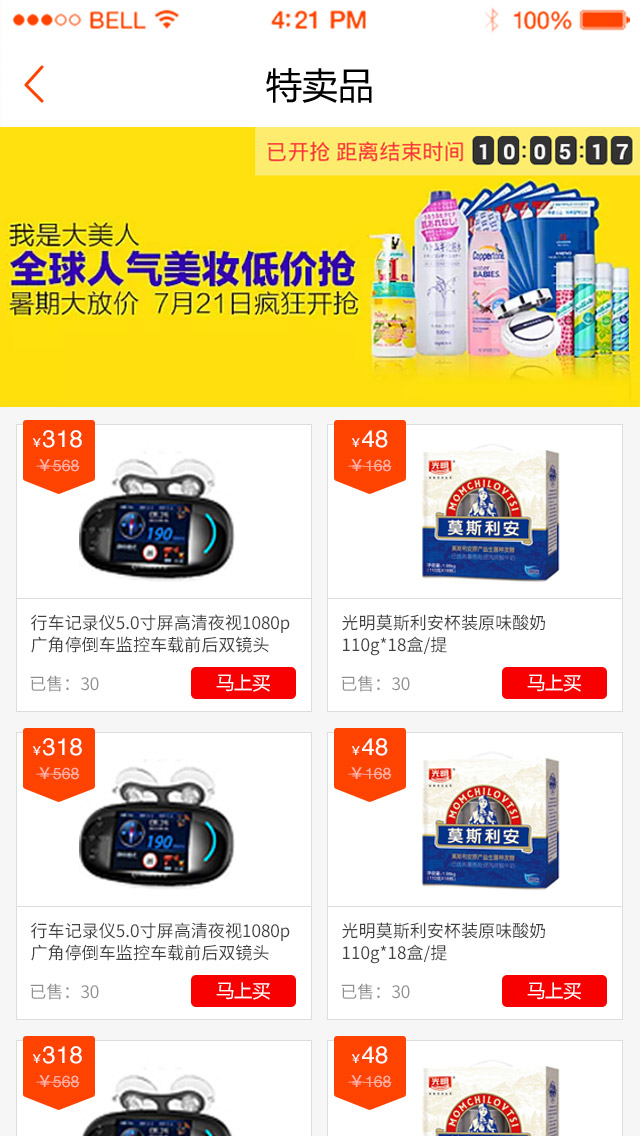Tap 马上买 on the first 行车记录仪 card
The image size is (640, 1136).
243,683
